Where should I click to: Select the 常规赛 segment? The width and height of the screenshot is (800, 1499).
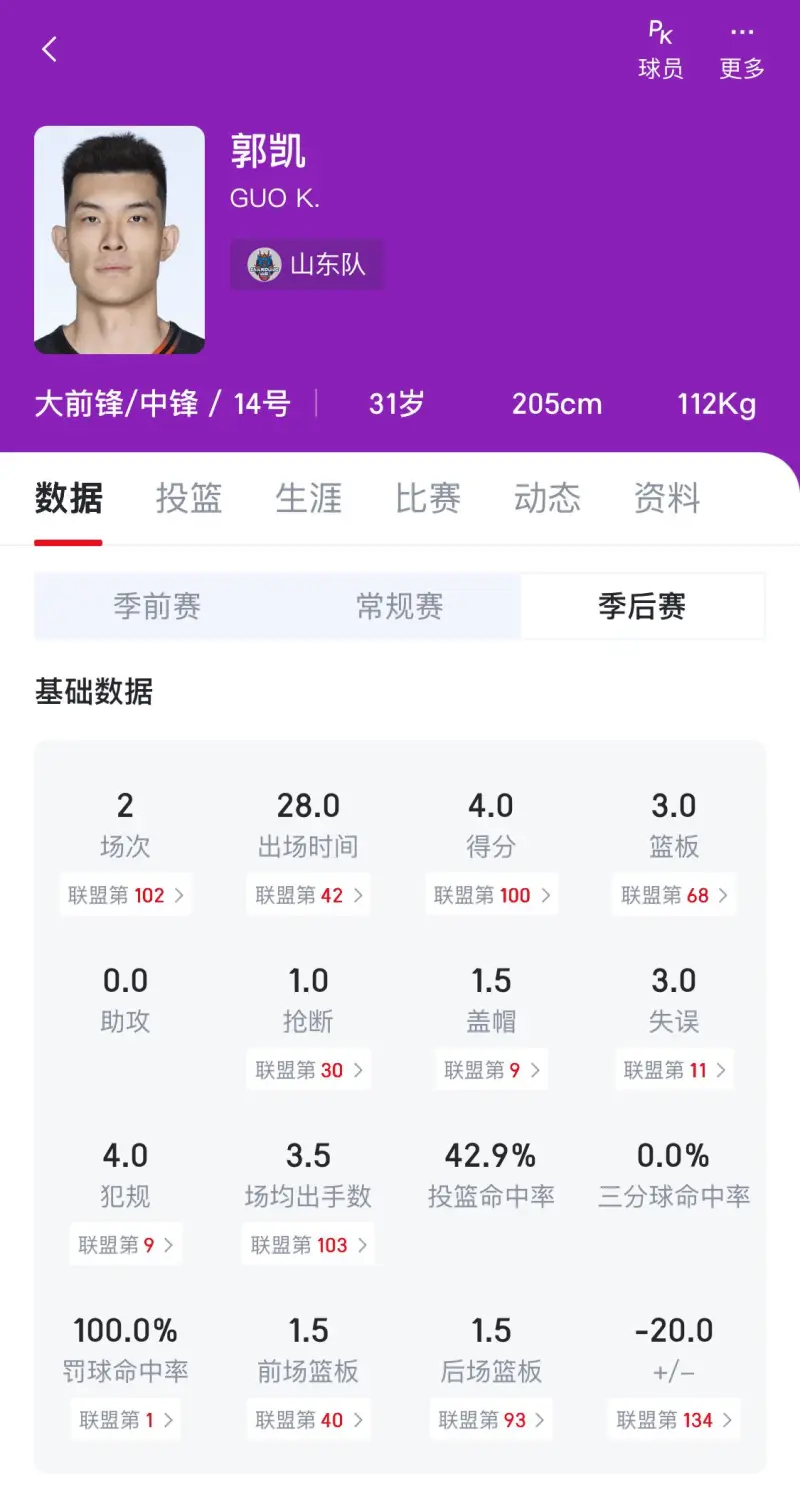point(400,606)
